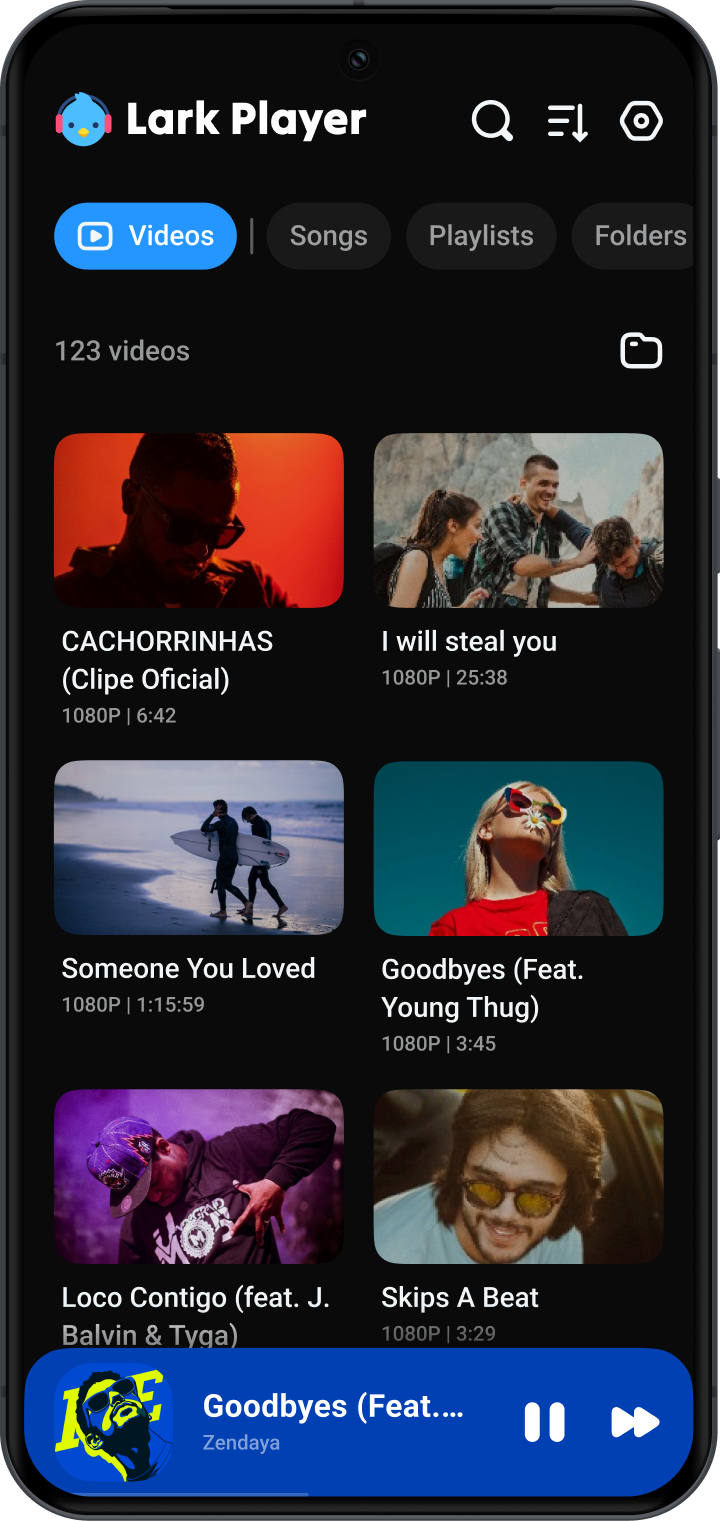Open the search icon
The height and width of the screenshot is (1521, 720).
point(491,121)
